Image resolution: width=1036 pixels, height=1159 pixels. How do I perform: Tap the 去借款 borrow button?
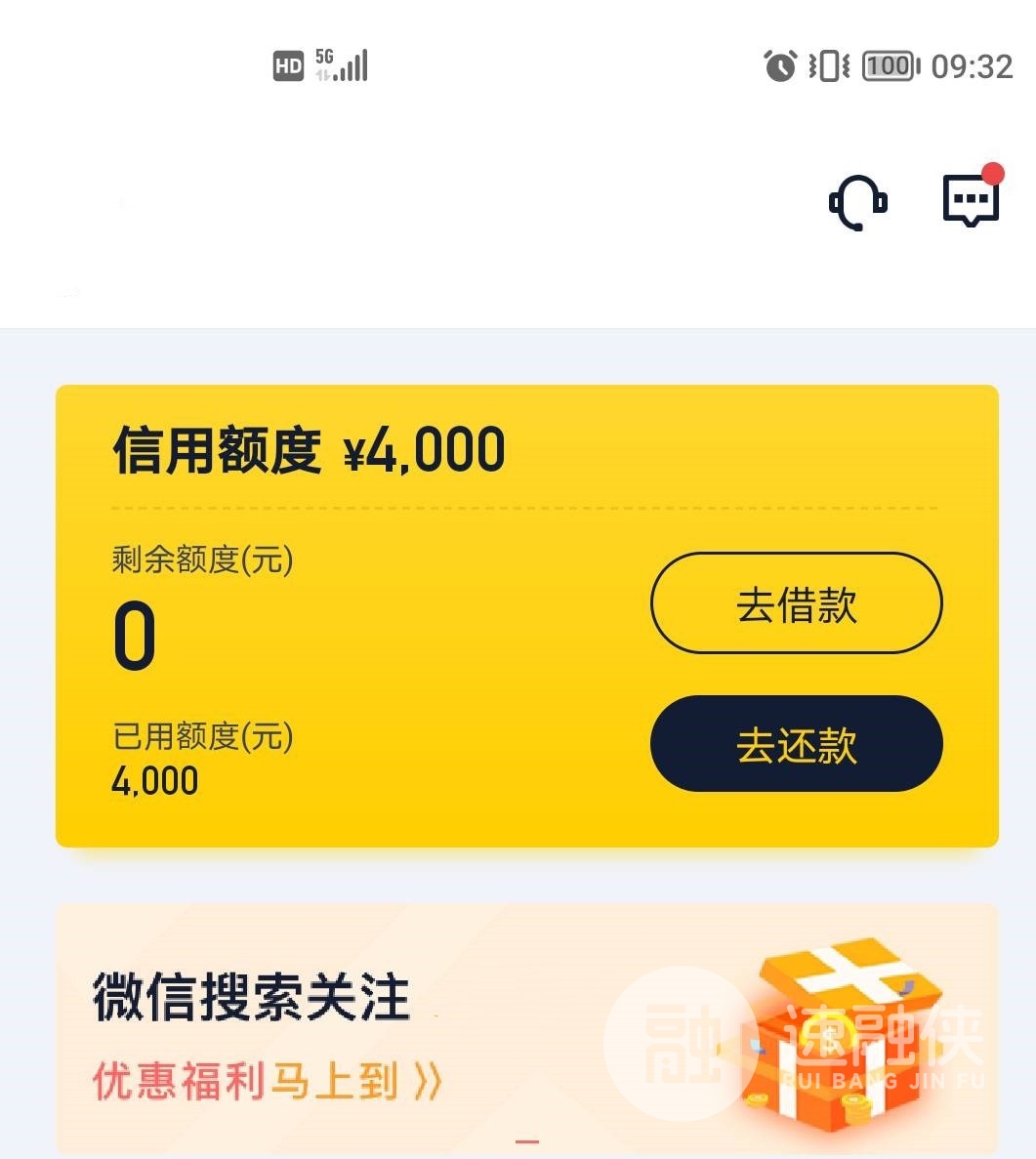(x=796, y=603)
